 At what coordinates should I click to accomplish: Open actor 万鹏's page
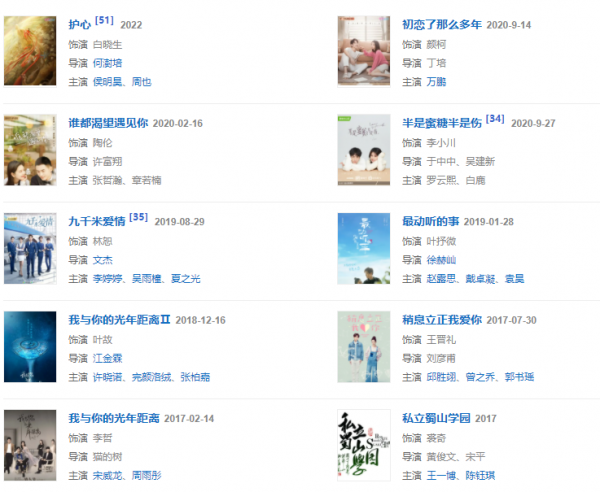436,81
